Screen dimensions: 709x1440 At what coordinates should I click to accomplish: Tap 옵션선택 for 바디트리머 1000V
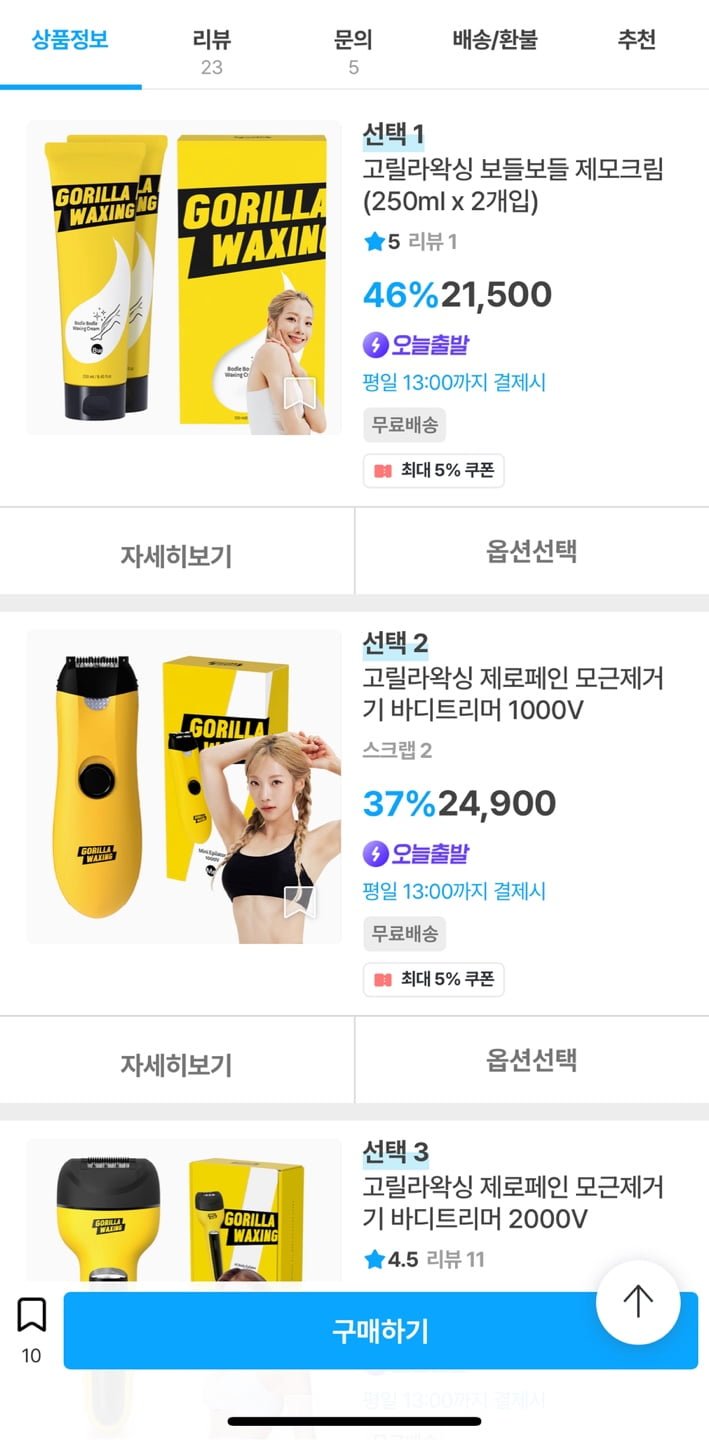tap(532, 1060)
